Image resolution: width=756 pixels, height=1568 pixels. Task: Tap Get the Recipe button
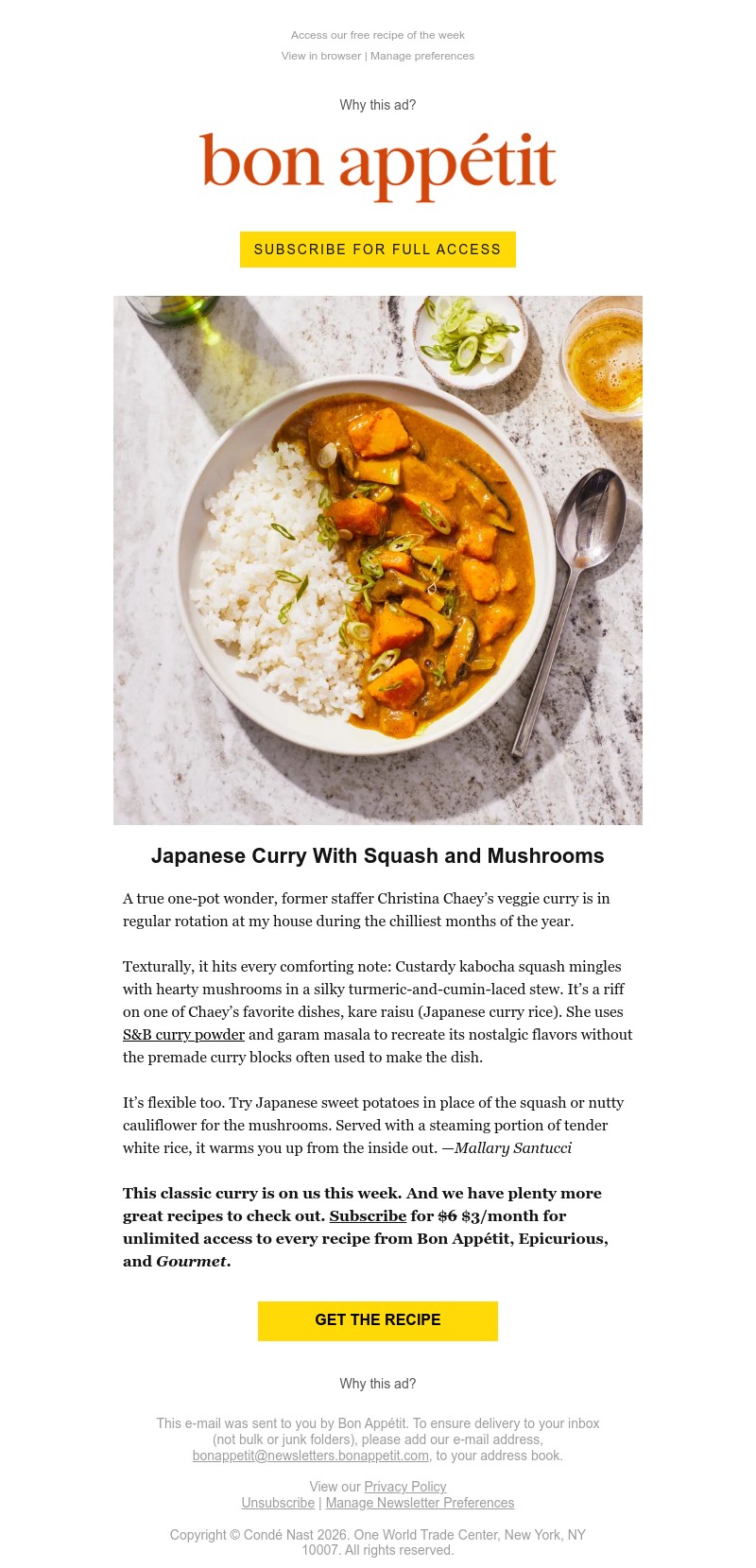[377, 1320]
